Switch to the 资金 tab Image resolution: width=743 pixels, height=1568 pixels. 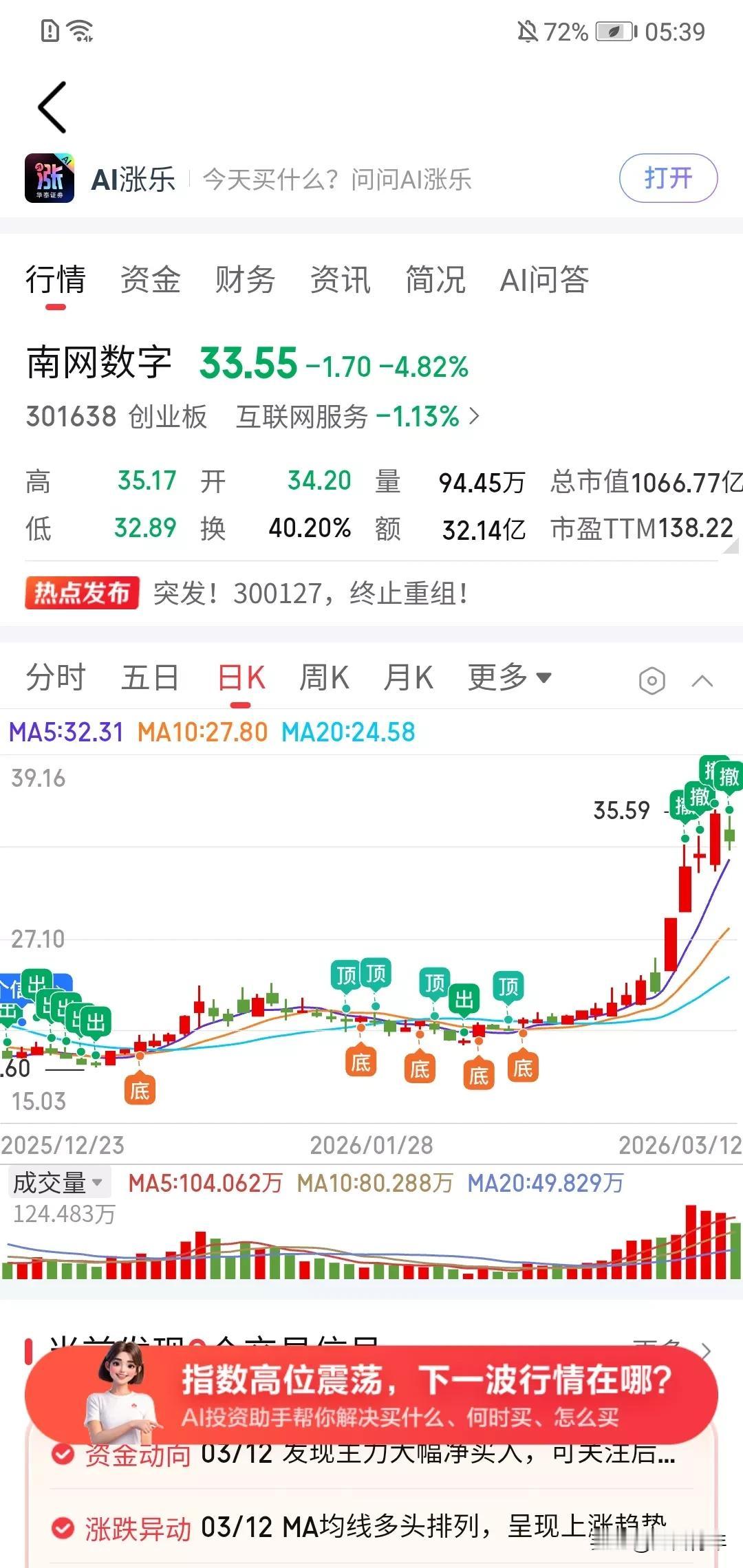(150, 280)
